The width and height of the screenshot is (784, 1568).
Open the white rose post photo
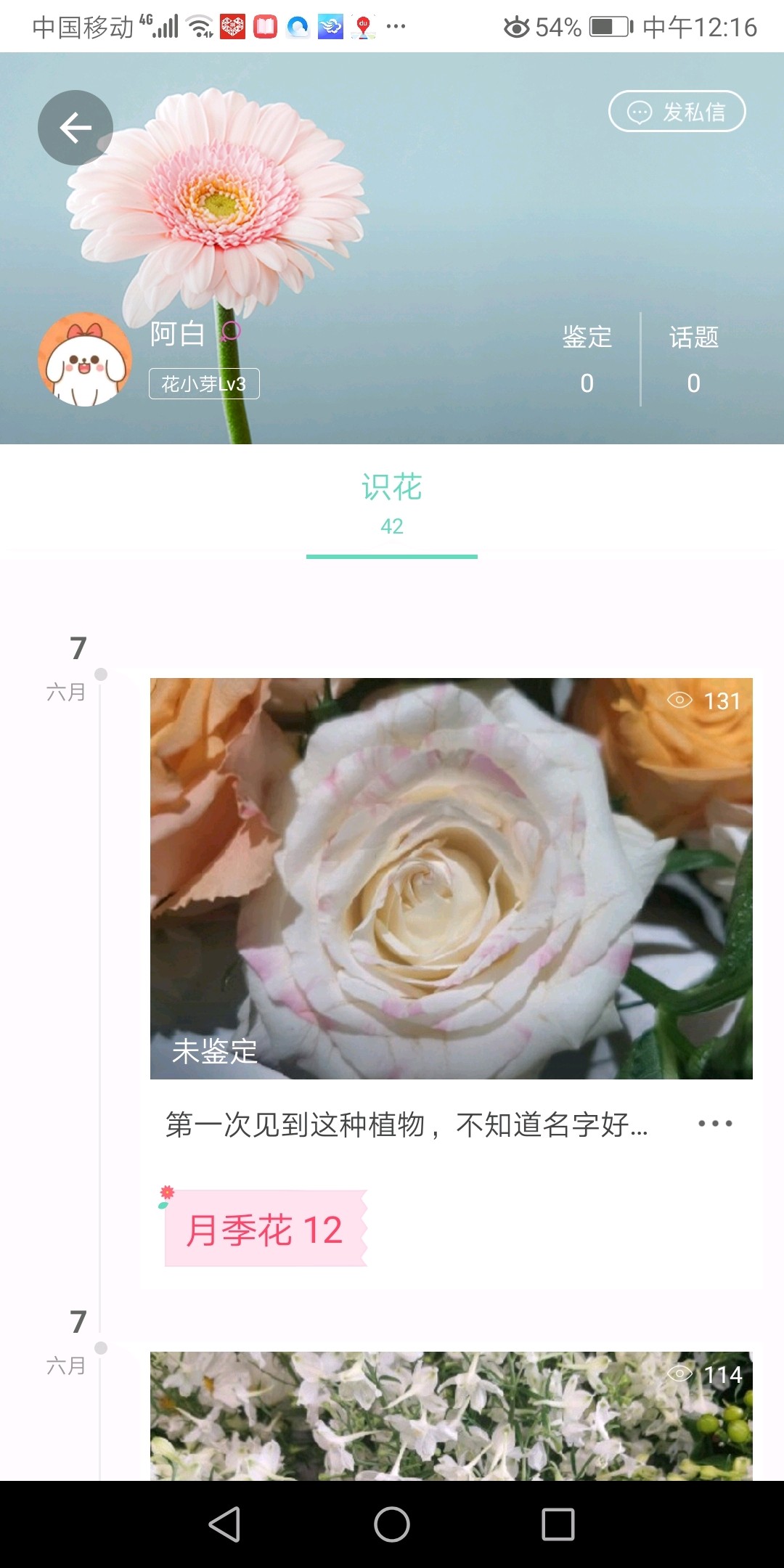click(451, 878)
